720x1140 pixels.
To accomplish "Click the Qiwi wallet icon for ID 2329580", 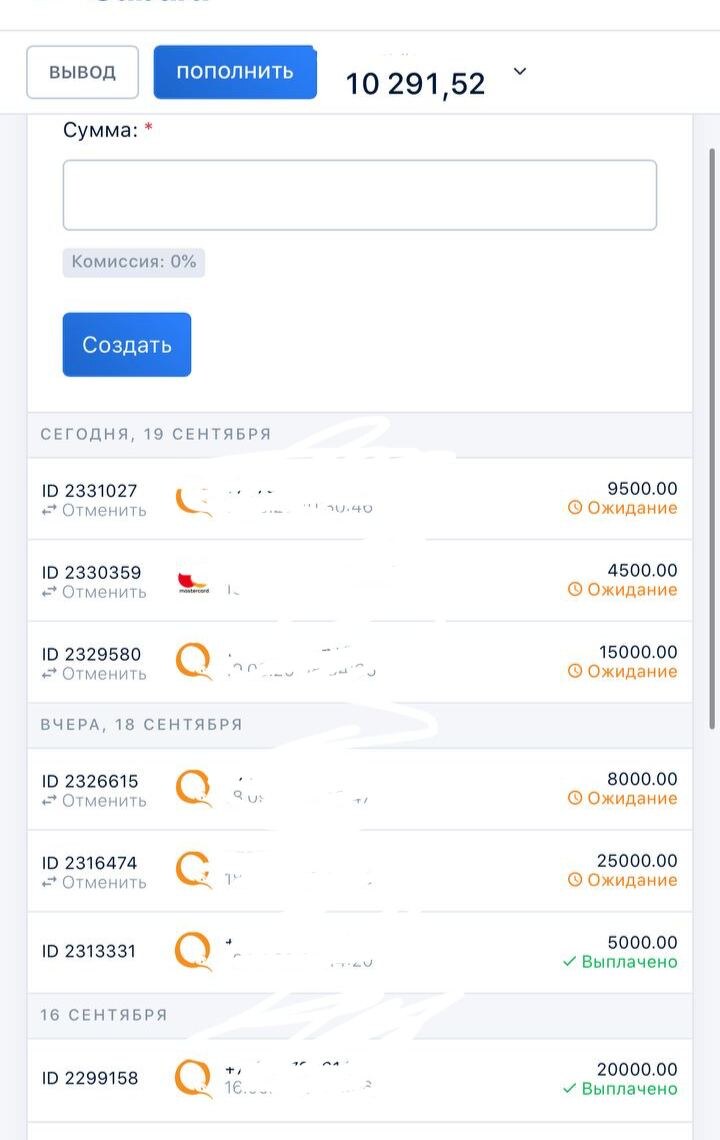I will (x=192, y=661).
